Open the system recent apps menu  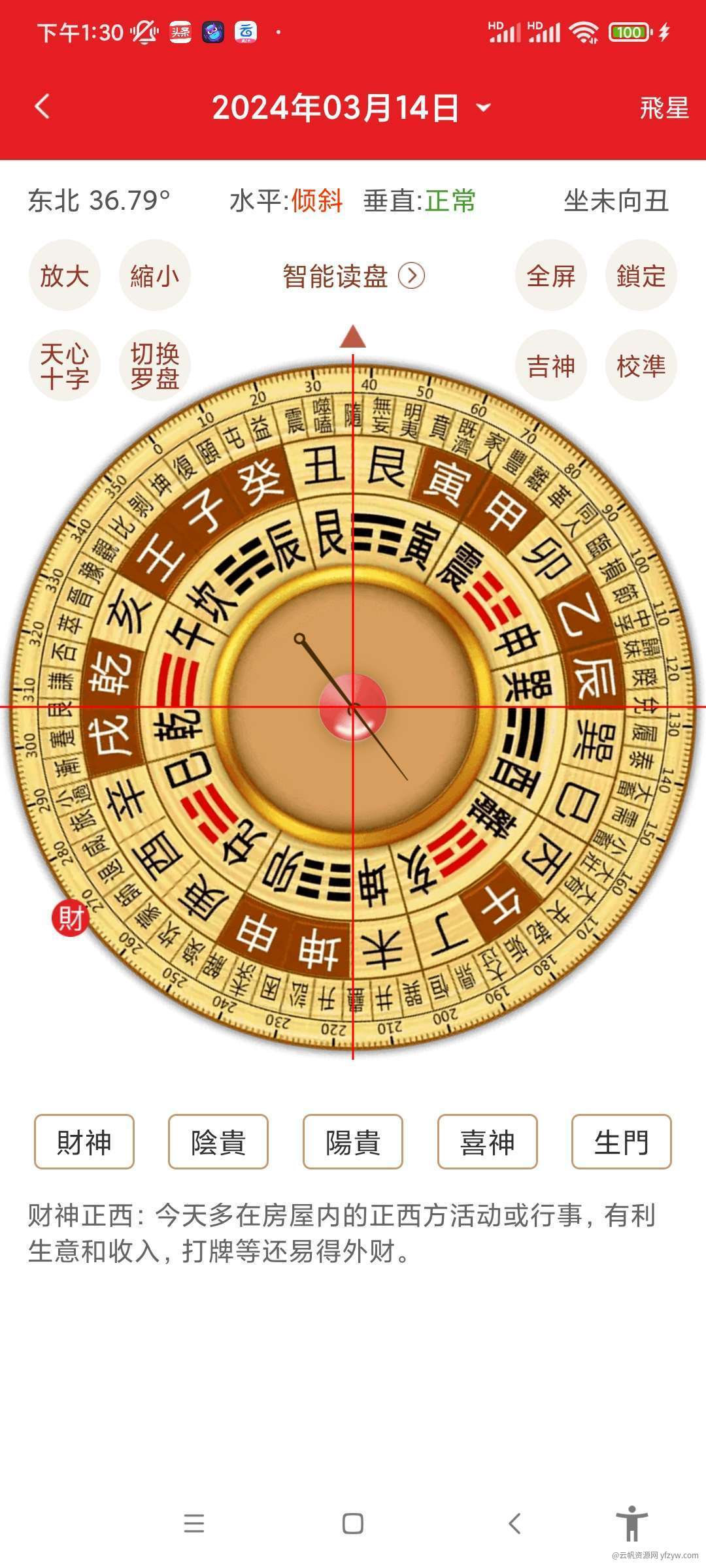click(193, 1524)
